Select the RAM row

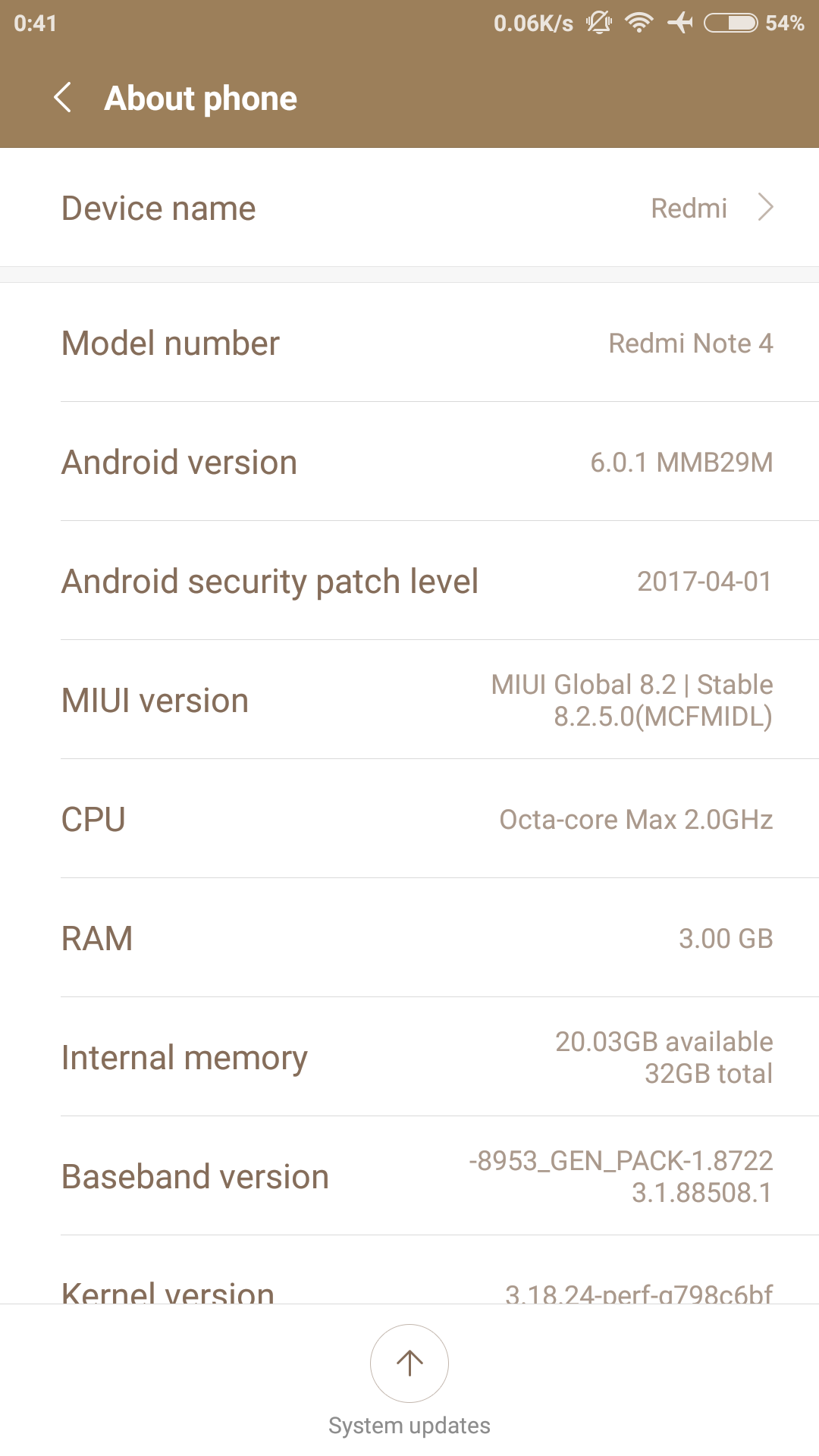coord(409,938)
